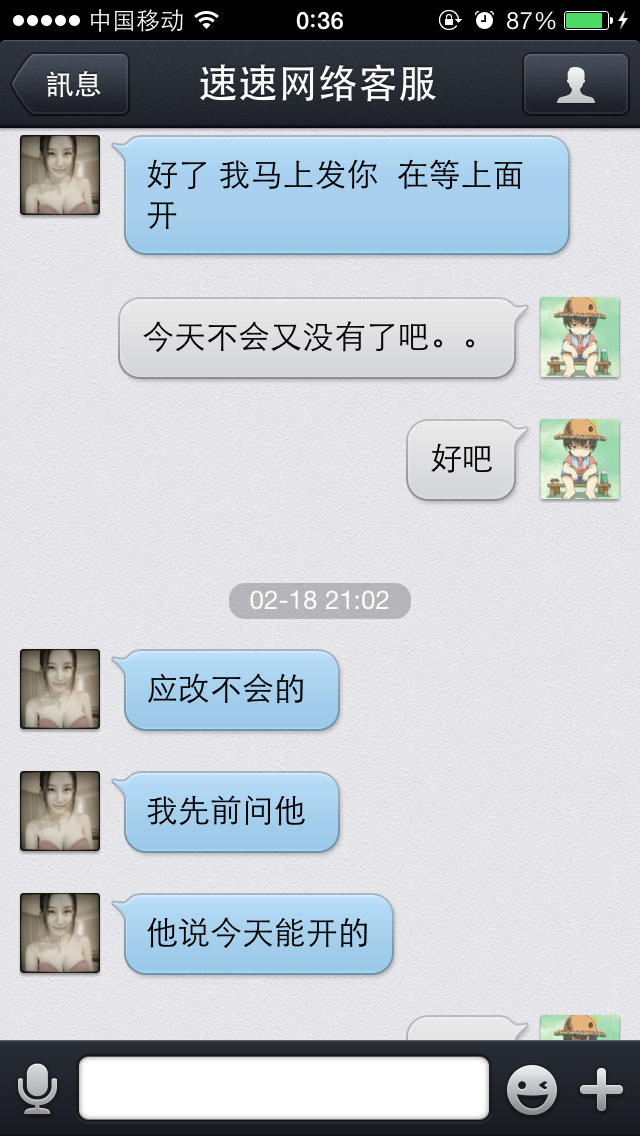Open the plus attachment menu
The height and width of the screenshot is (1136, 640).
point(601,1089)
